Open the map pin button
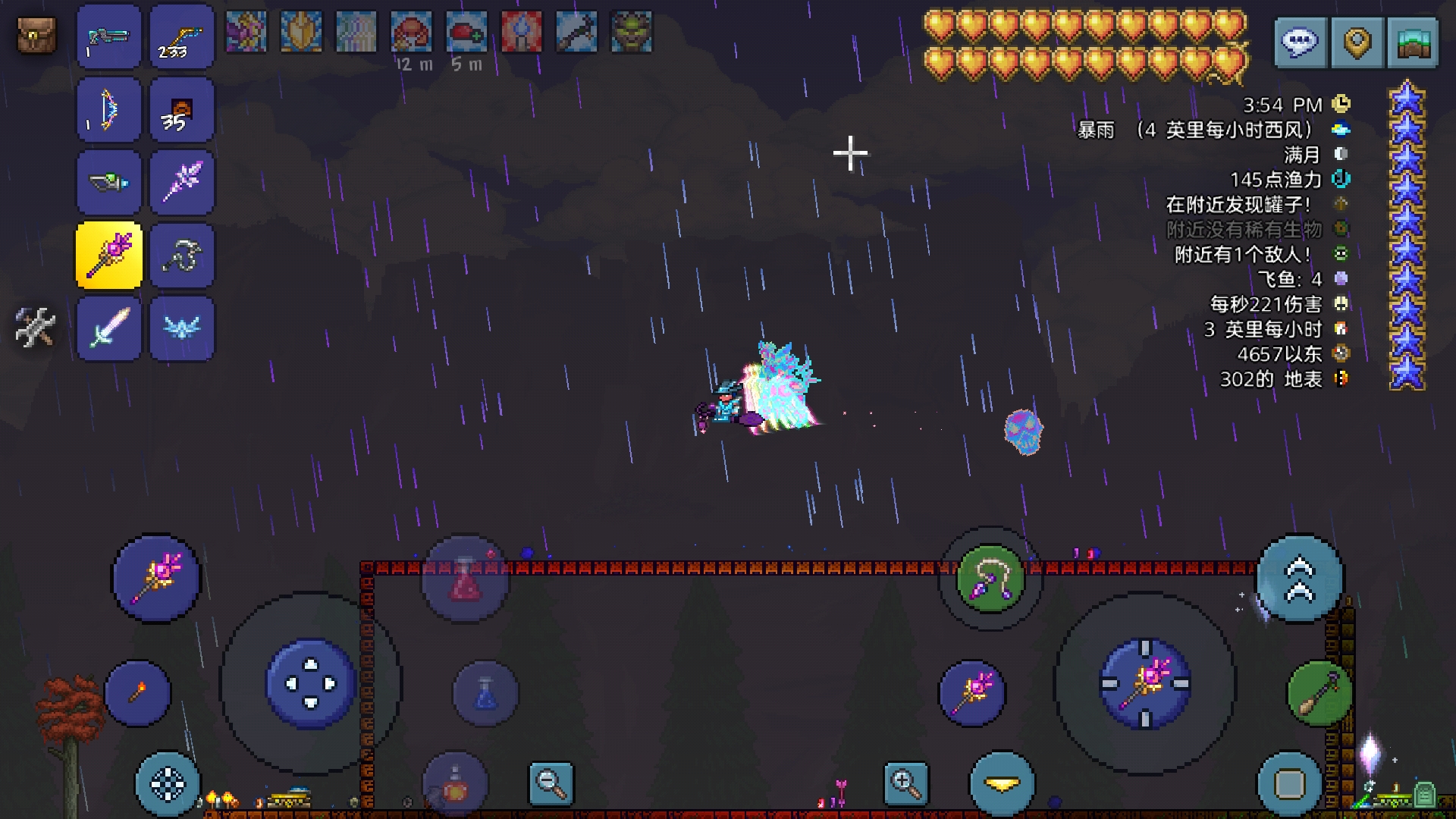Image resolution: width=1456 pixels, height=819 pixels. click(x=1357, y=42)
